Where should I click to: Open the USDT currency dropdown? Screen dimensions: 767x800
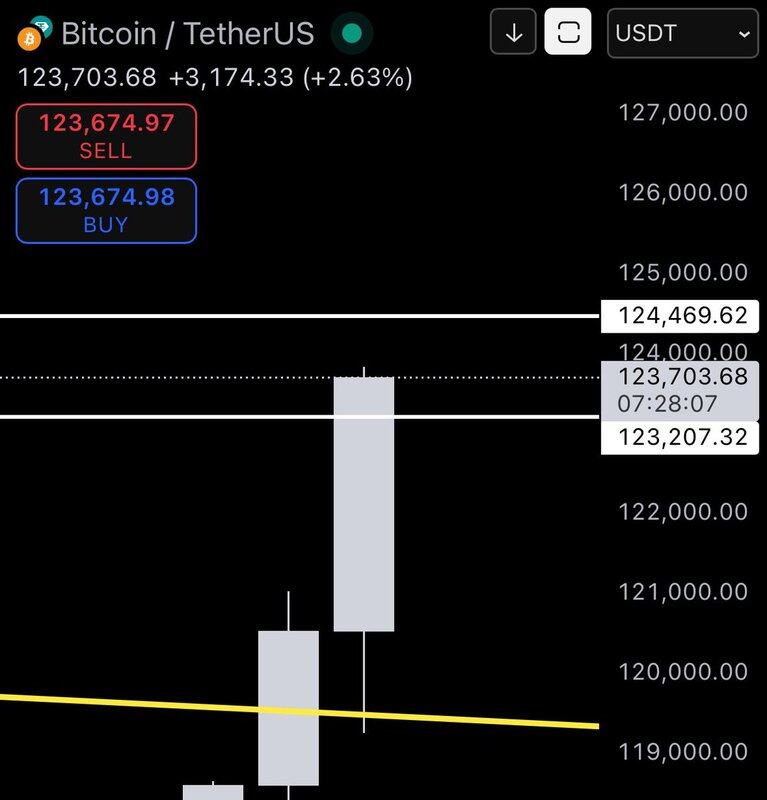683,33
